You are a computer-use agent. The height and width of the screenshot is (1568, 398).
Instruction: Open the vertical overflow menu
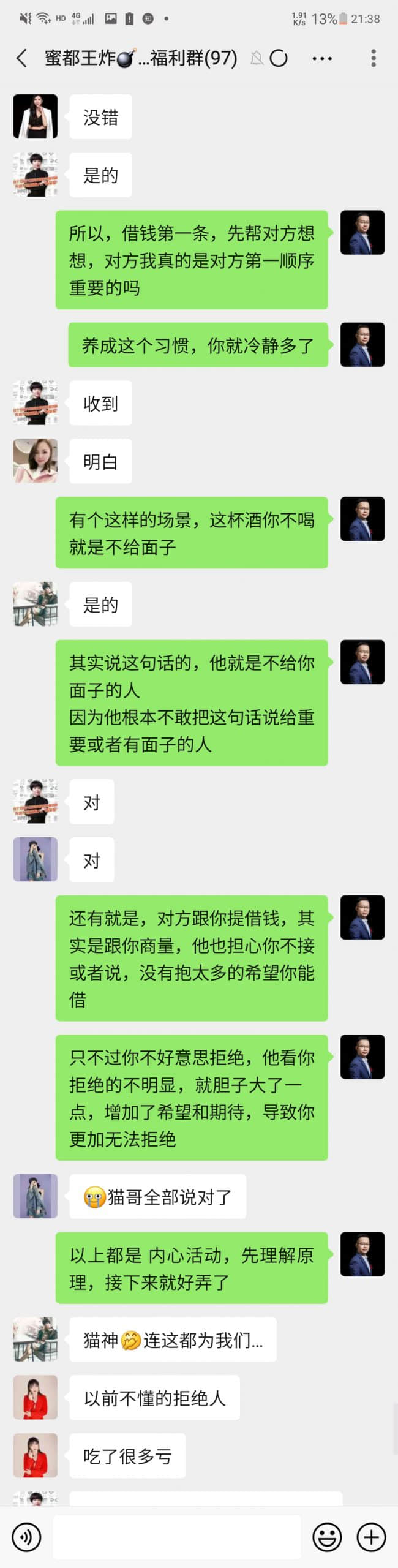pos(373,58)
